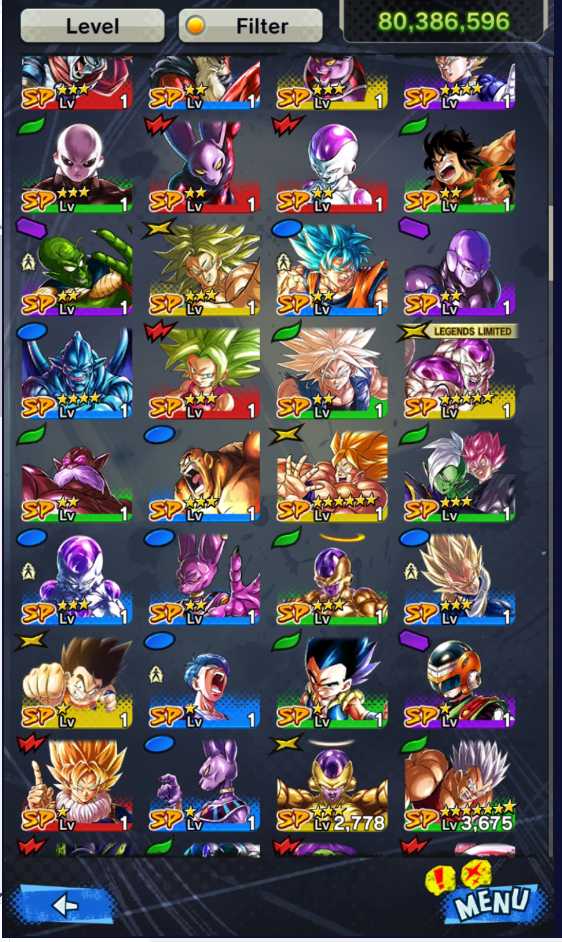Select the red Super Saiyan Goku pointing card
This screenshot has width=562, height=942.
[x=77, y=785]
